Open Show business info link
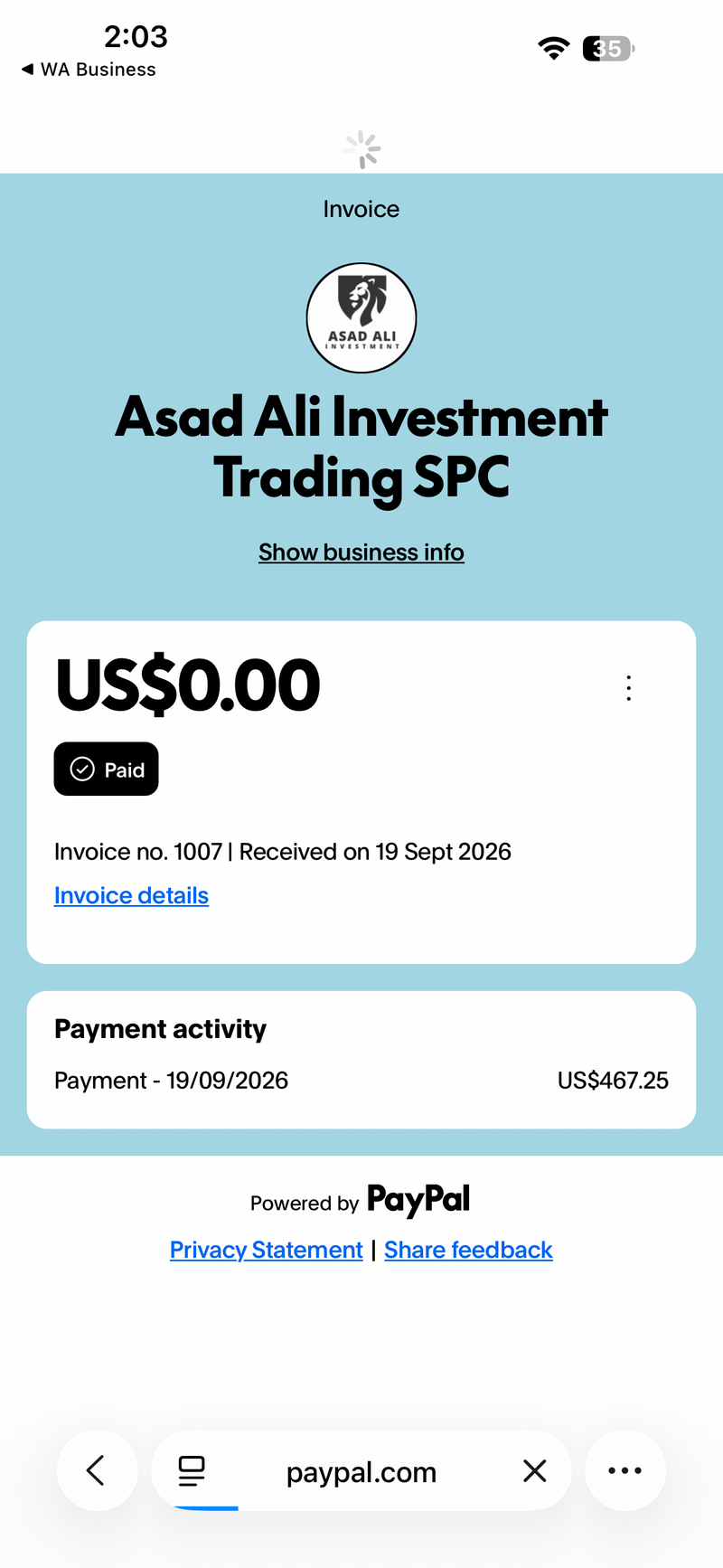Viewport: 723px width, 1568px height. (x=361, y=552)
